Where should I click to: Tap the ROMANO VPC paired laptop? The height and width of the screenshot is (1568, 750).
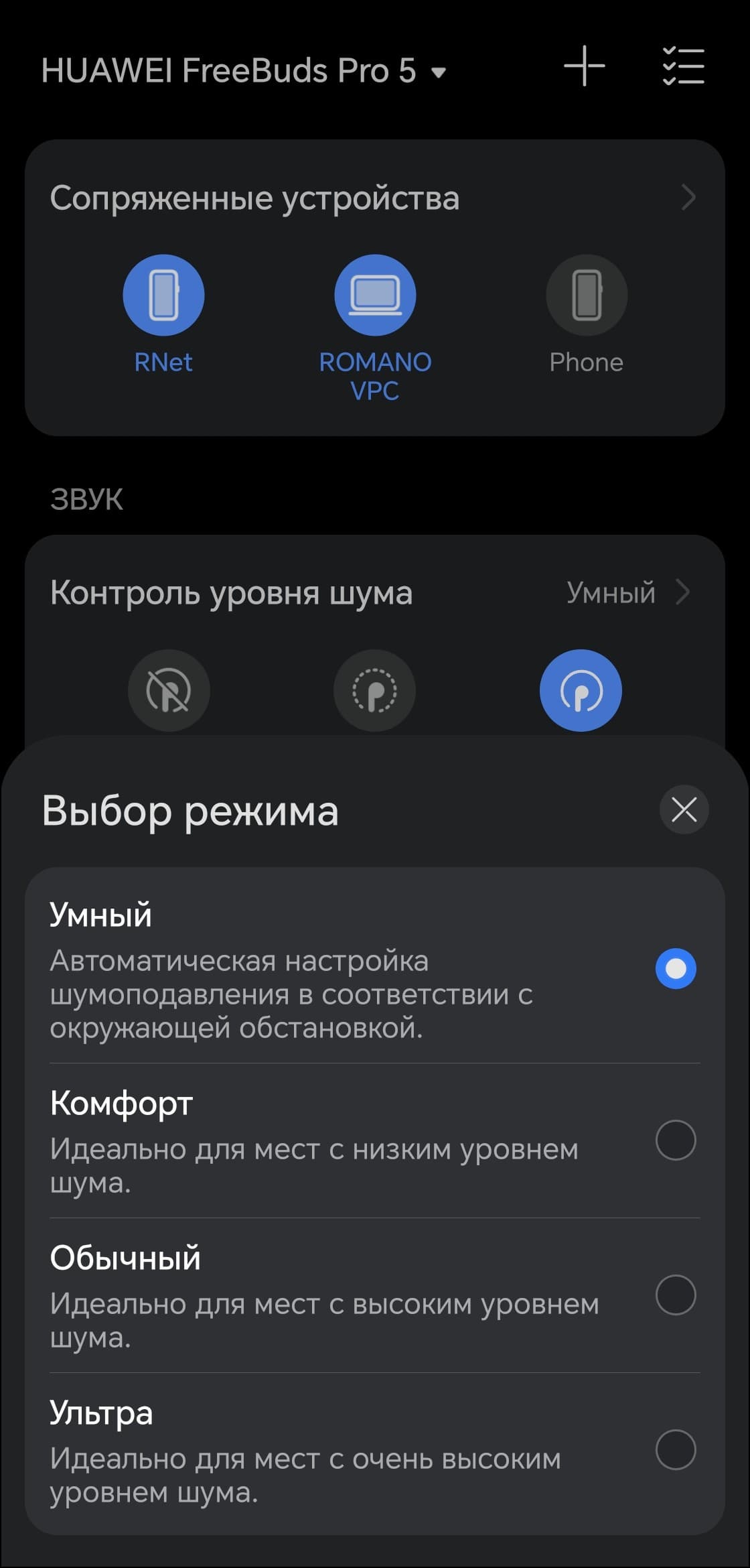375,296
